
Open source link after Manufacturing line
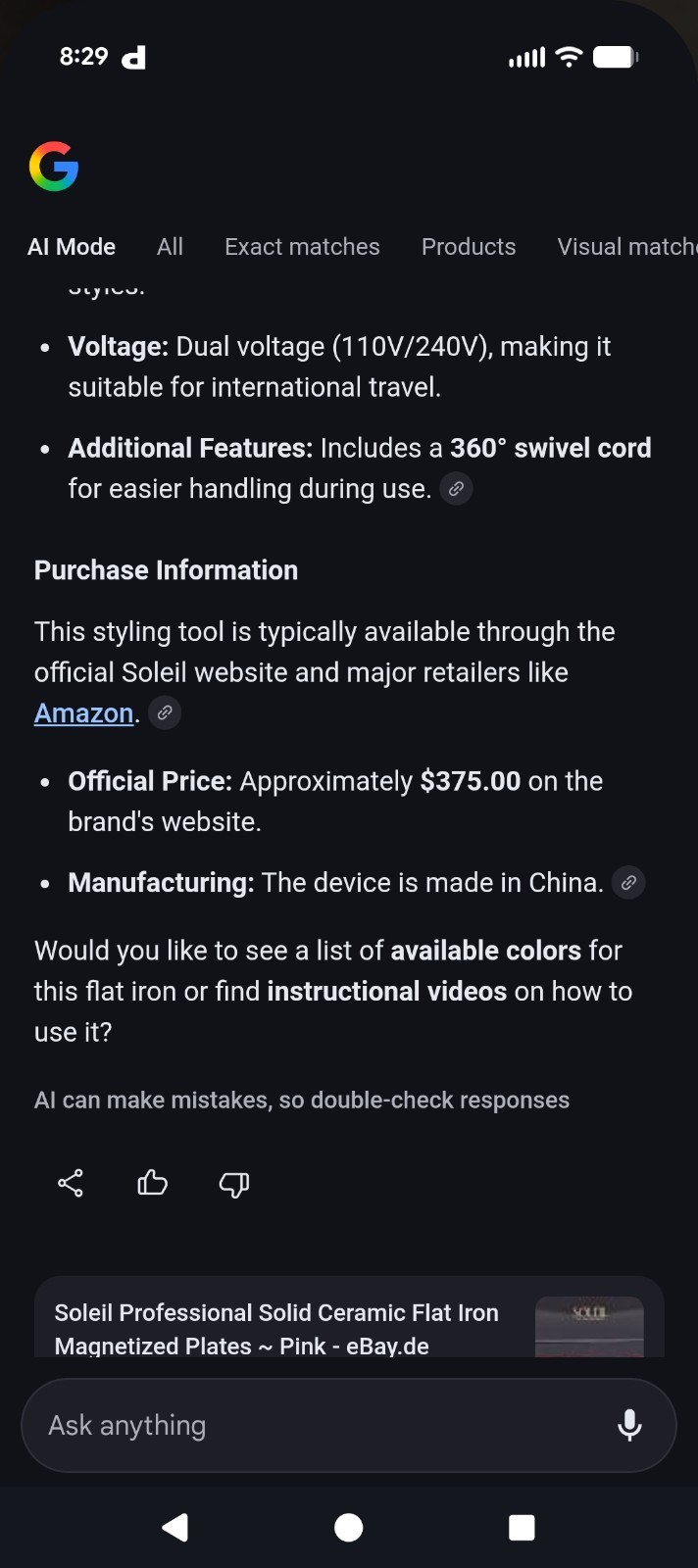[628, 882]
